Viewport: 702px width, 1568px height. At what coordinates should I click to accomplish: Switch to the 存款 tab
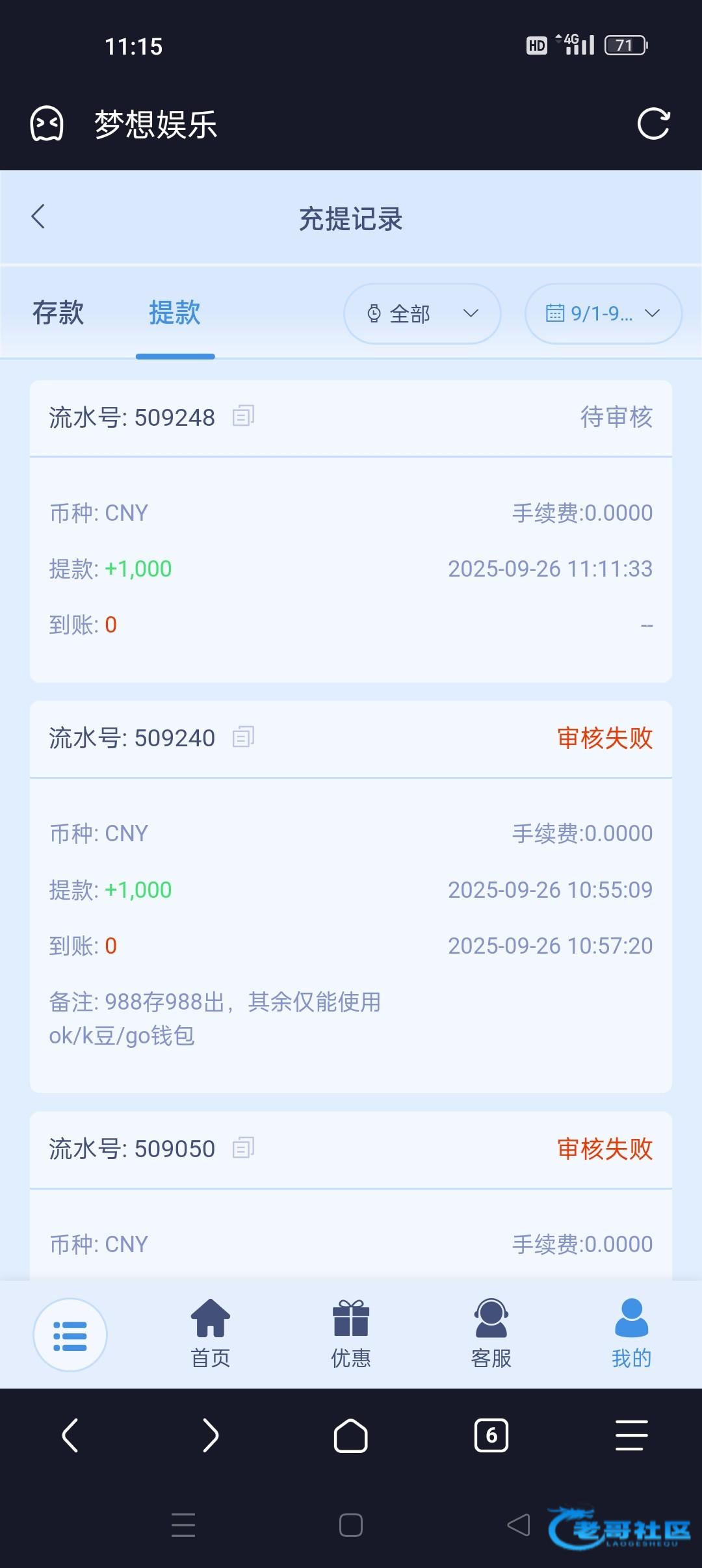click(58, 313)
